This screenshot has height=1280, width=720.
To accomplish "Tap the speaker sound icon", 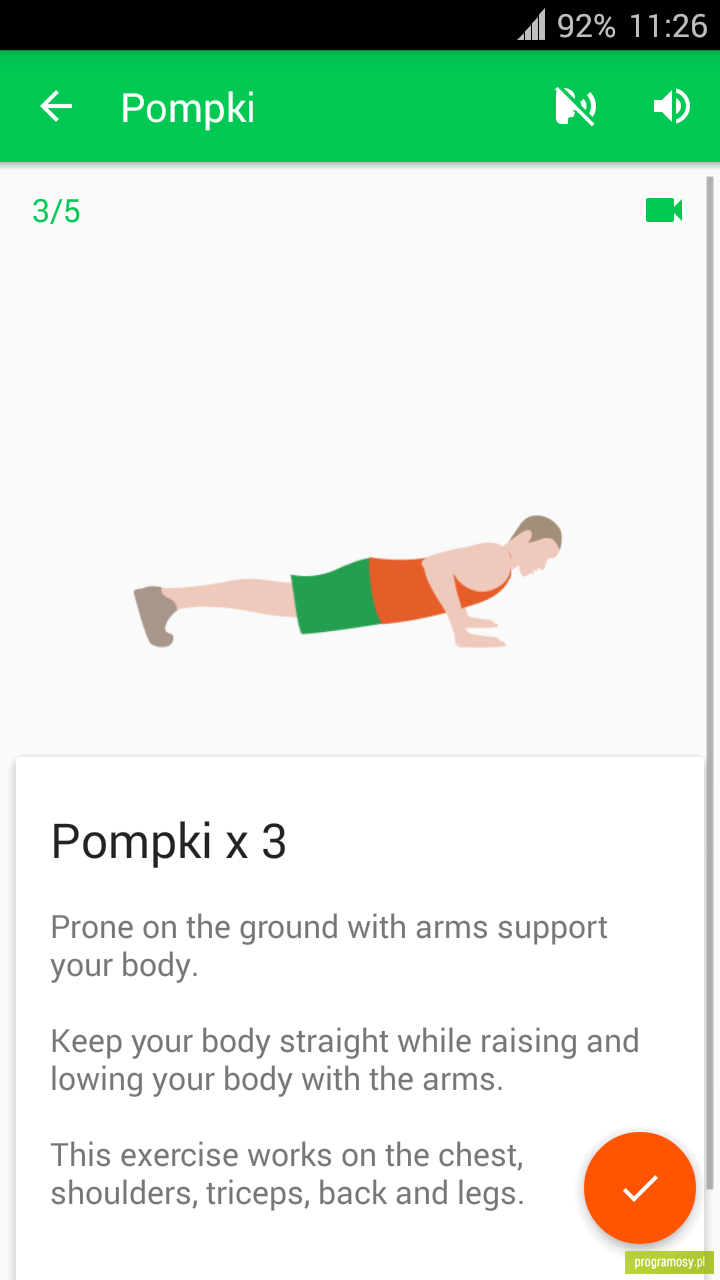I will [x=671, y=106].
